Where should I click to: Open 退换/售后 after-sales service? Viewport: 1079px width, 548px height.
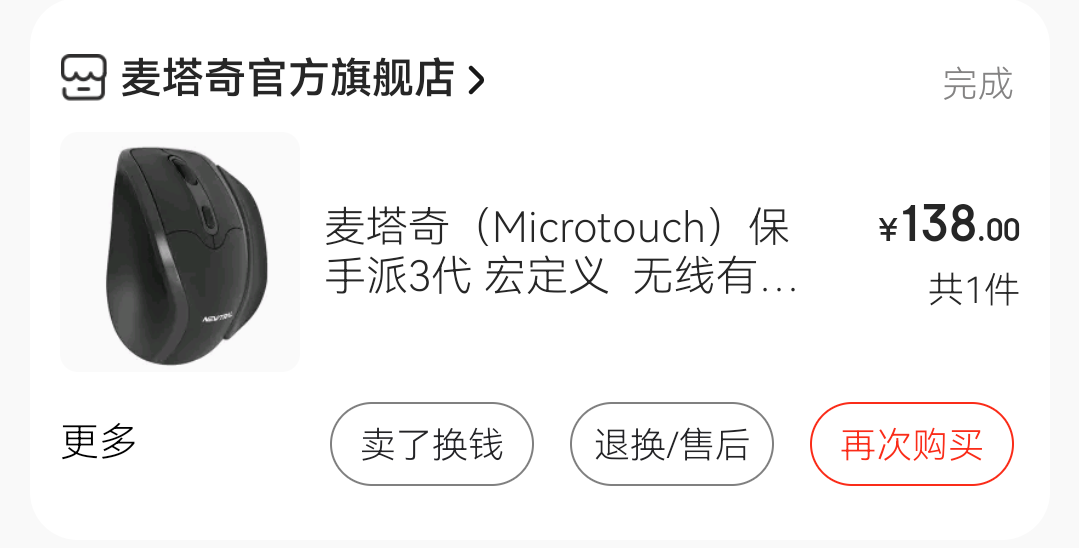(671, 444)
